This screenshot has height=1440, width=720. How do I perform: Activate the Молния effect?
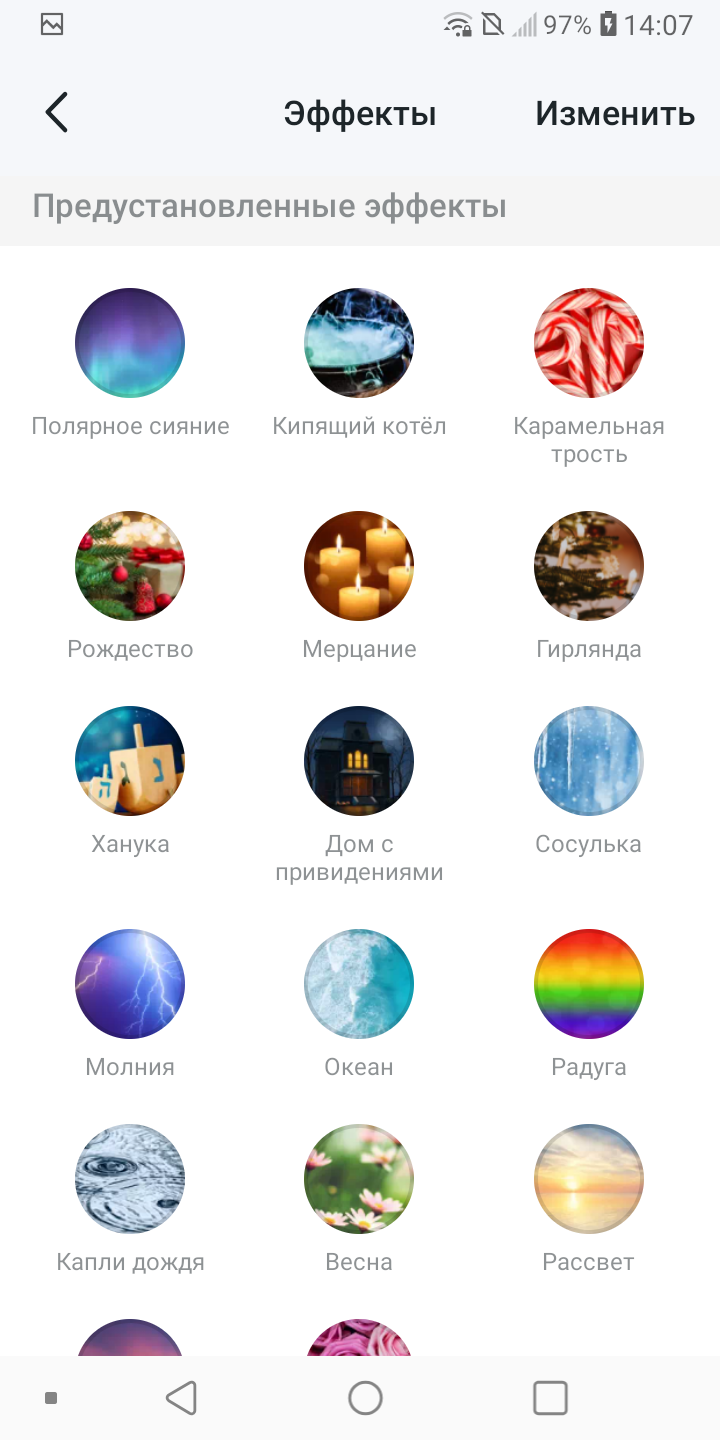(x=130, y=984)
